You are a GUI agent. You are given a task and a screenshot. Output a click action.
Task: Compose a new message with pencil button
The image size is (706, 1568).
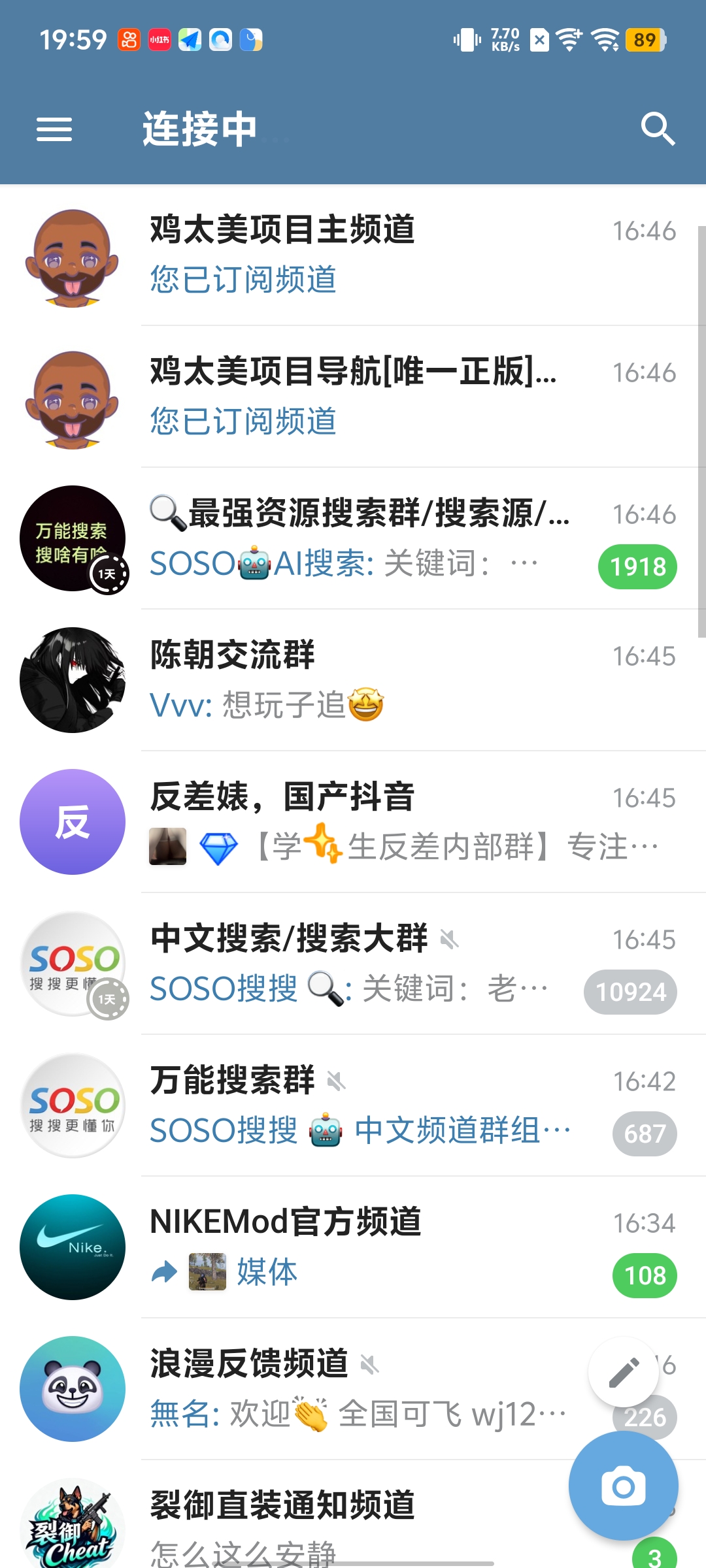[x=624, y=1372]
